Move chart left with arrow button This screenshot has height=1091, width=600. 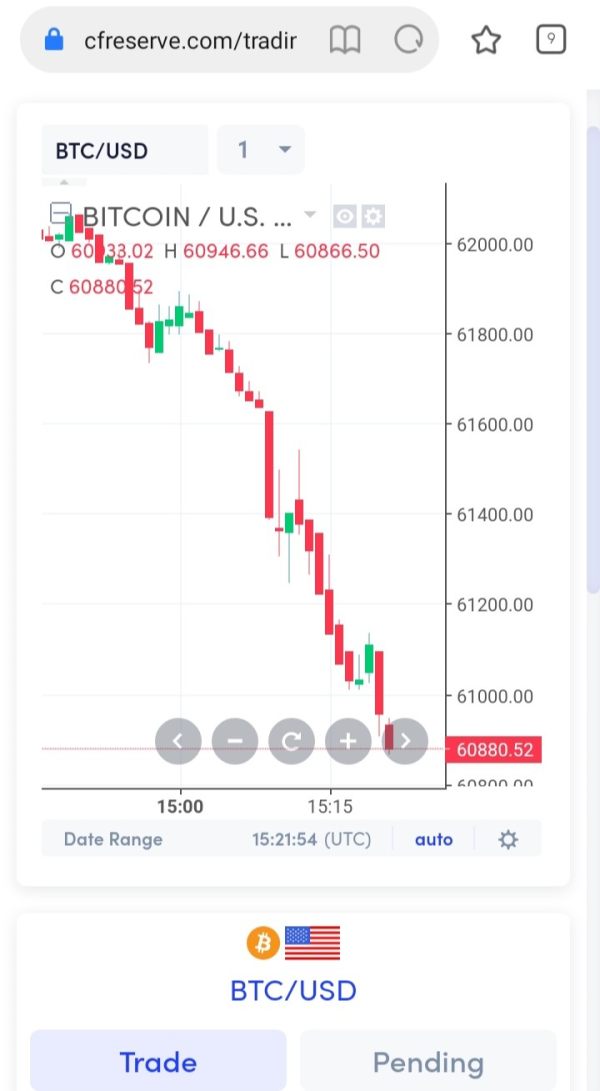coord(178,741)
